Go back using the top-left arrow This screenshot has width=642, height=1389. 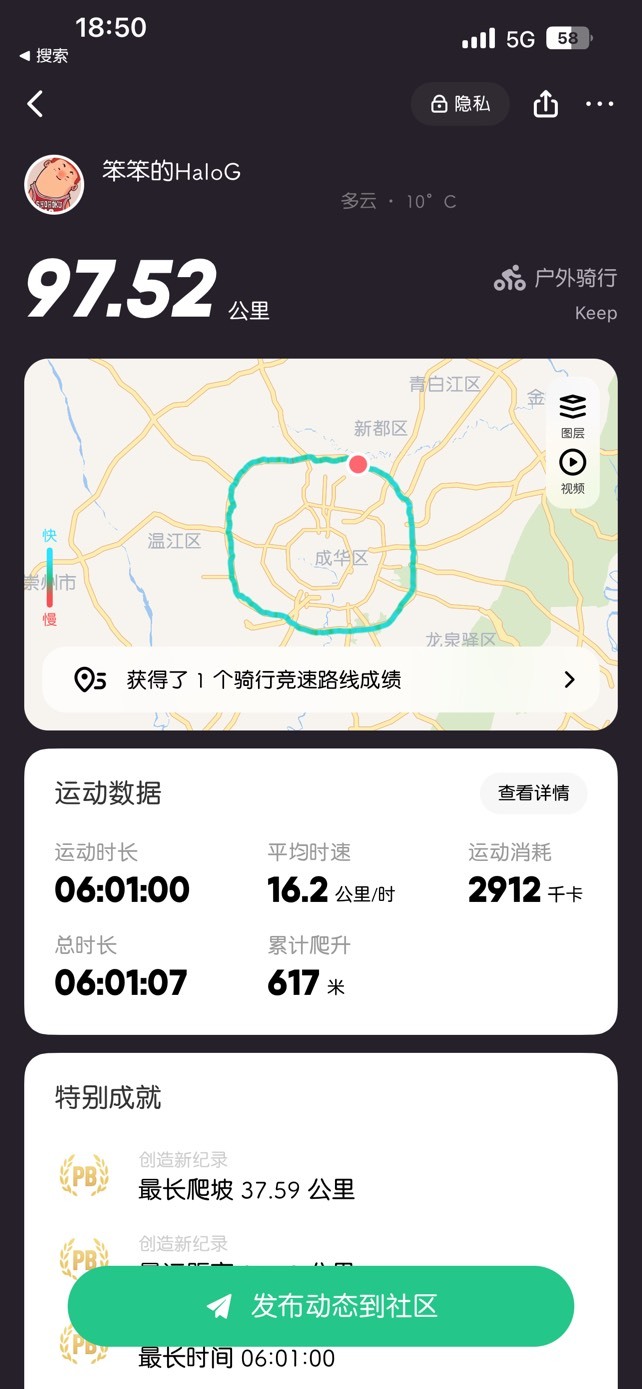point(35,104)
